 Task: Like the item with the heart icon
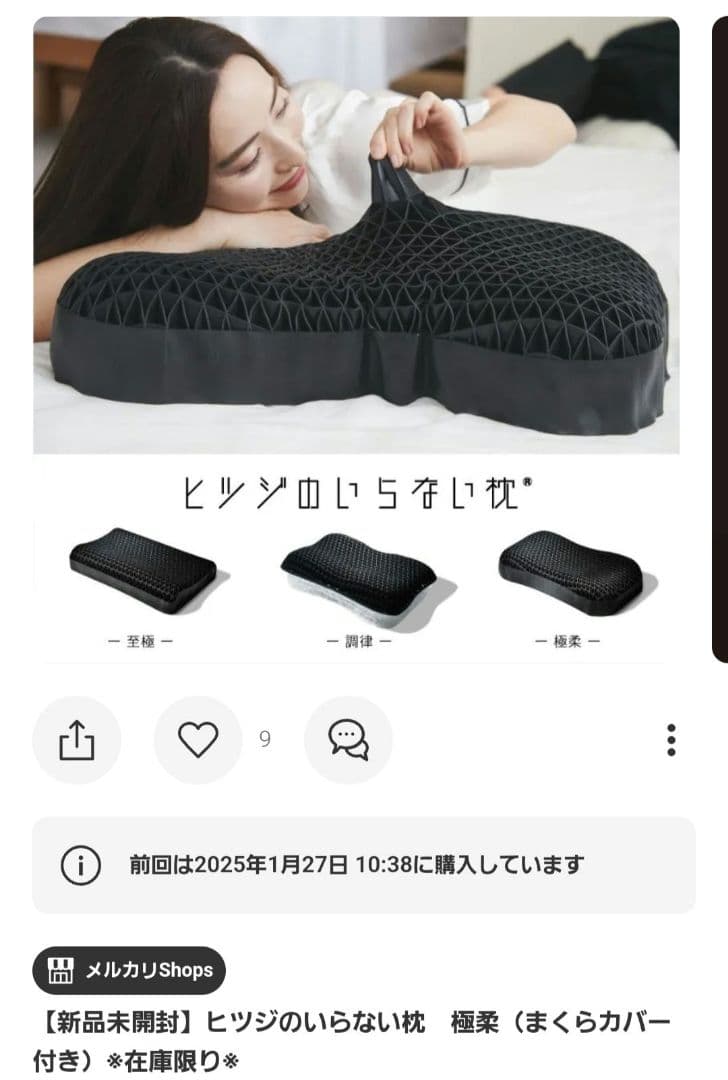coord(198,740)
